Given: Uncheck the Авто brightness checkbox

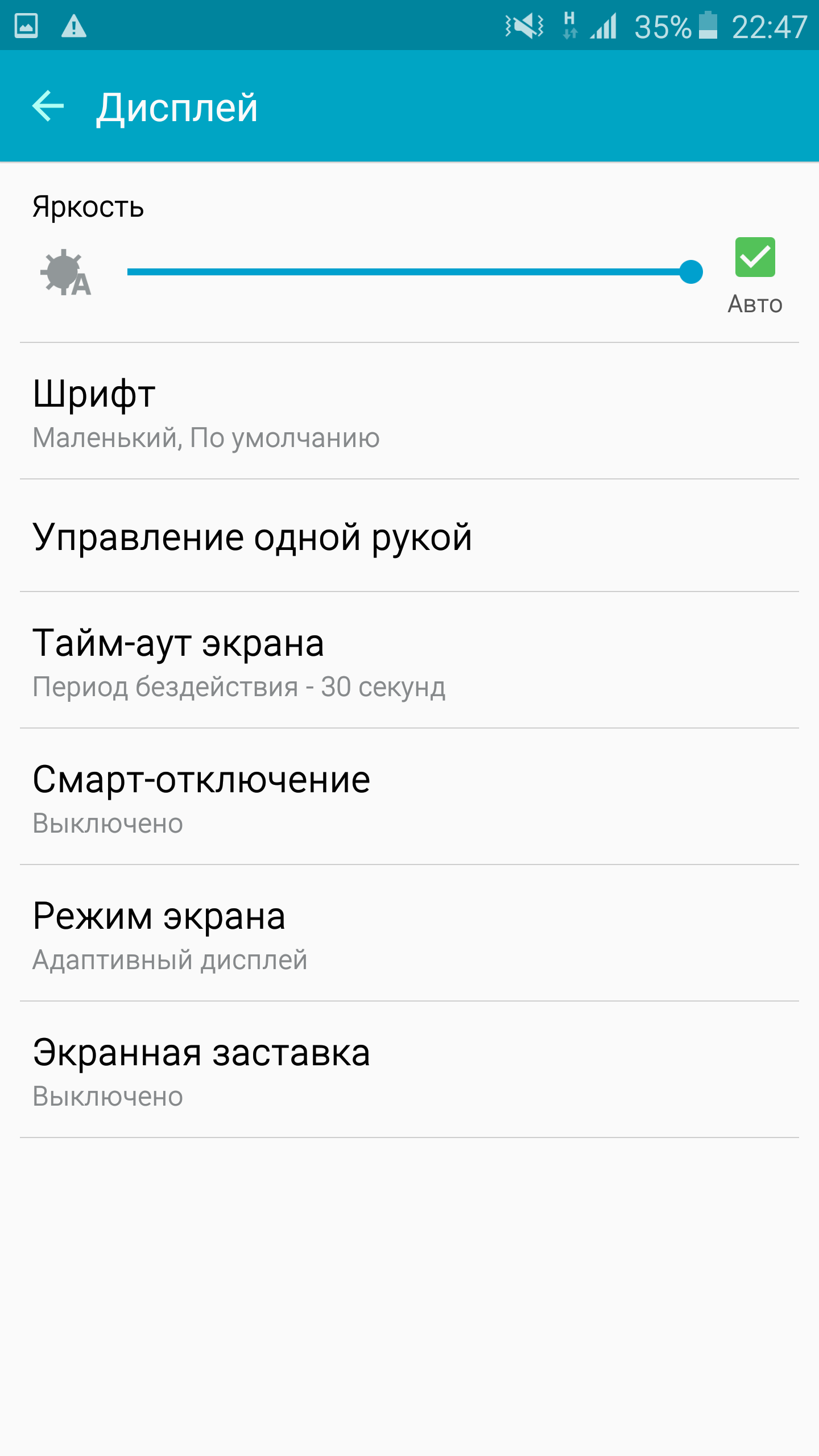Looking at the screenshot, I should (x=755, y=258).
